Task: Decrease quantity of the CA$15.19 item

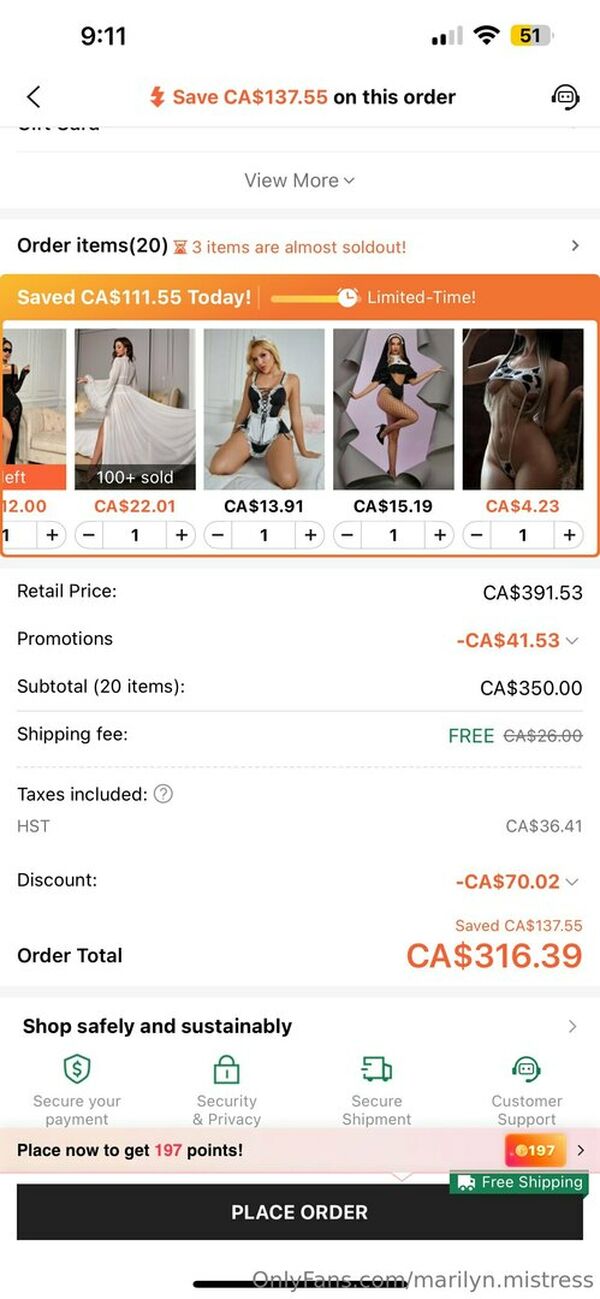Action: point(347,535)
